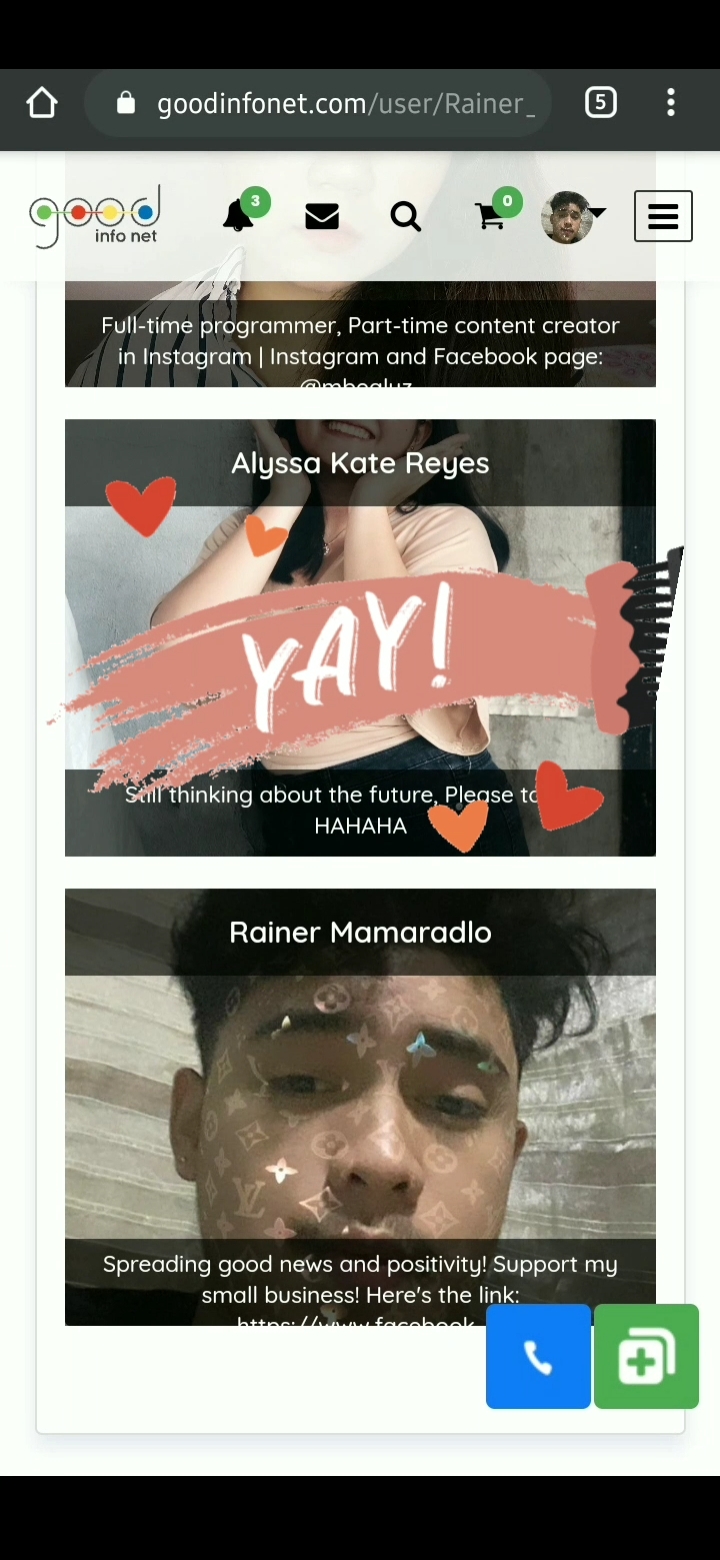Go to the browser home page

pyautogui.click(x=42, y=103)
